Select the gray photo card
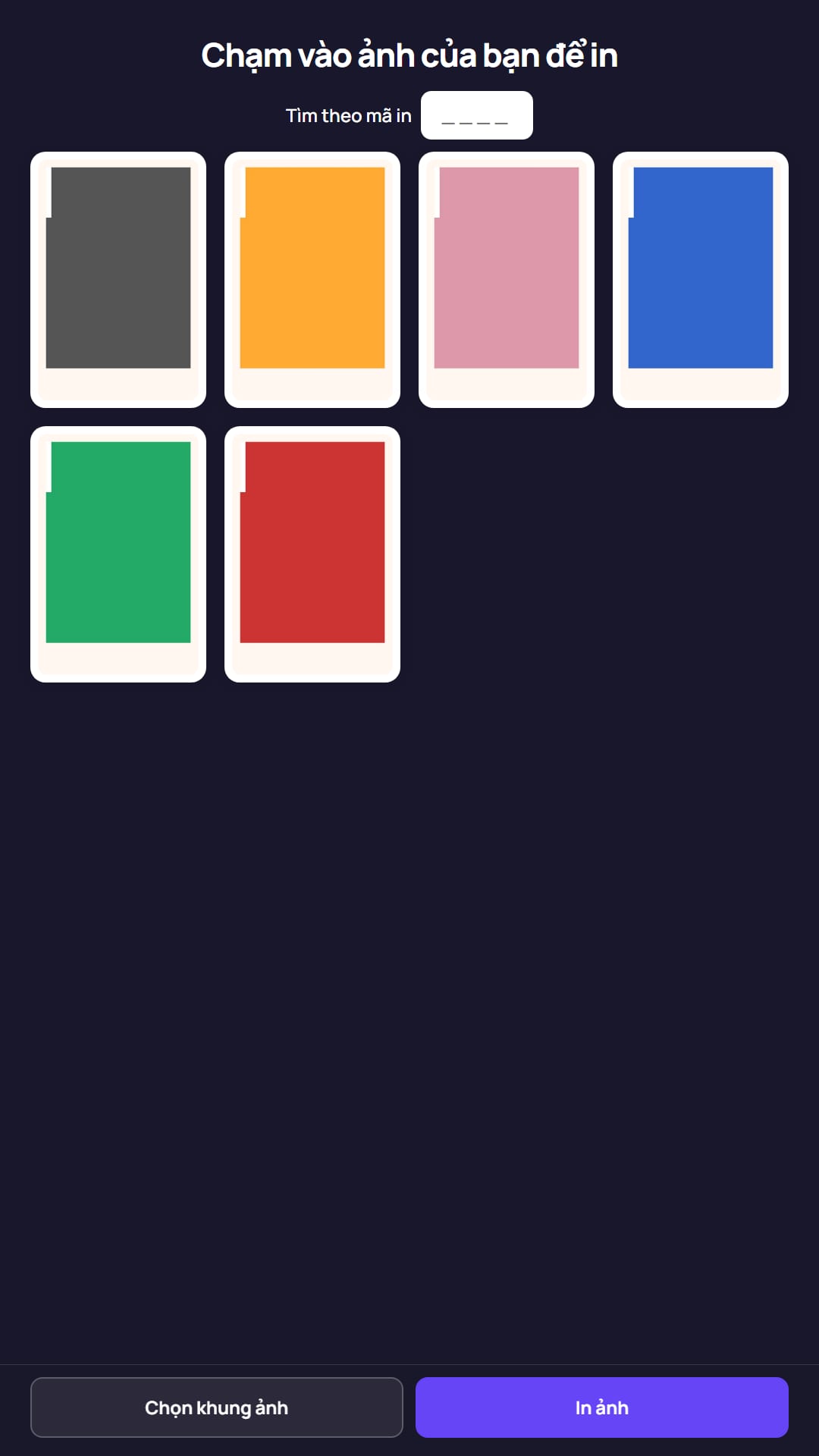819x1456 pixels. tap(118, 280)
